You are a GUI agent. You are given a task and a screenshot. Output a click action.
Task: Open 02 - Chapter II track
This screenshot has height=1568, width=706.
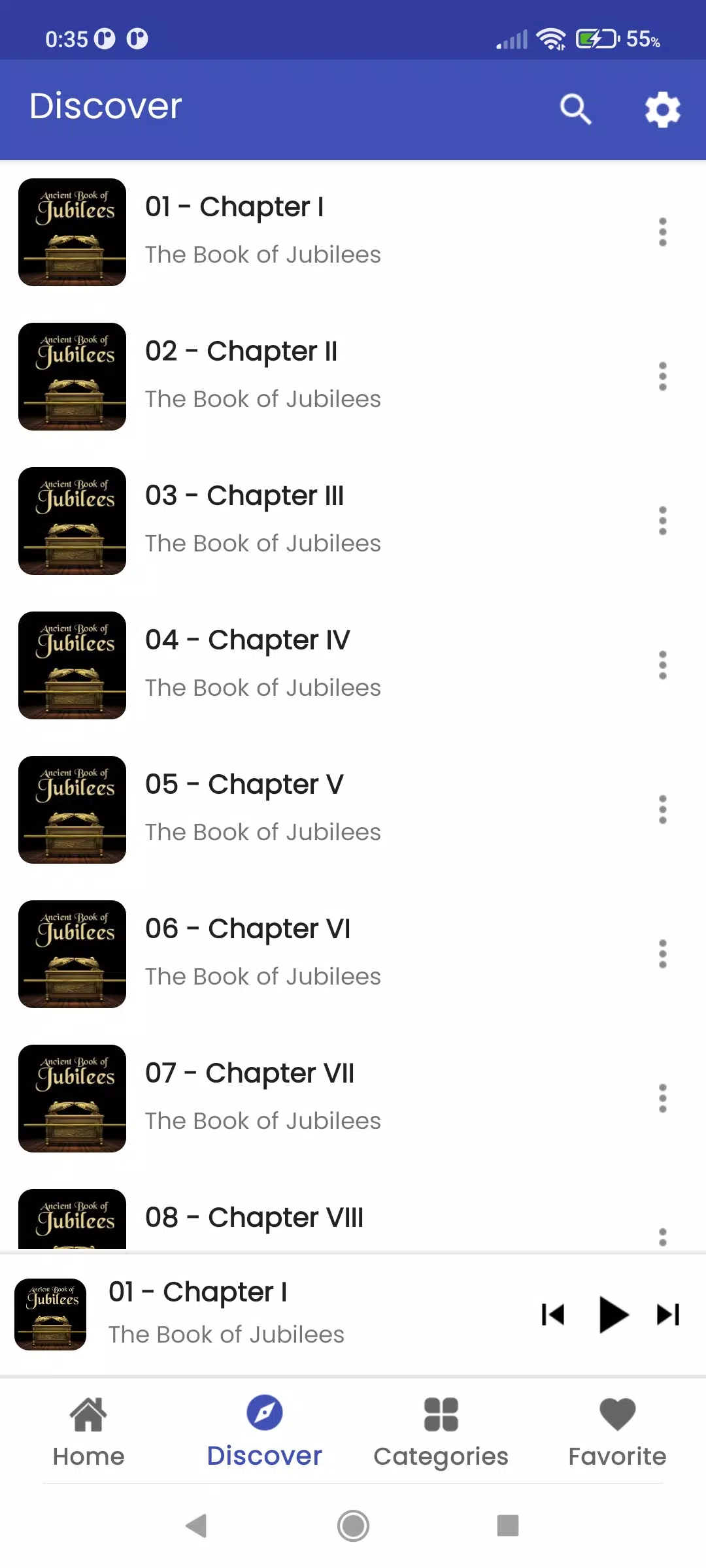pyautogui.click(x=261, y=375)
